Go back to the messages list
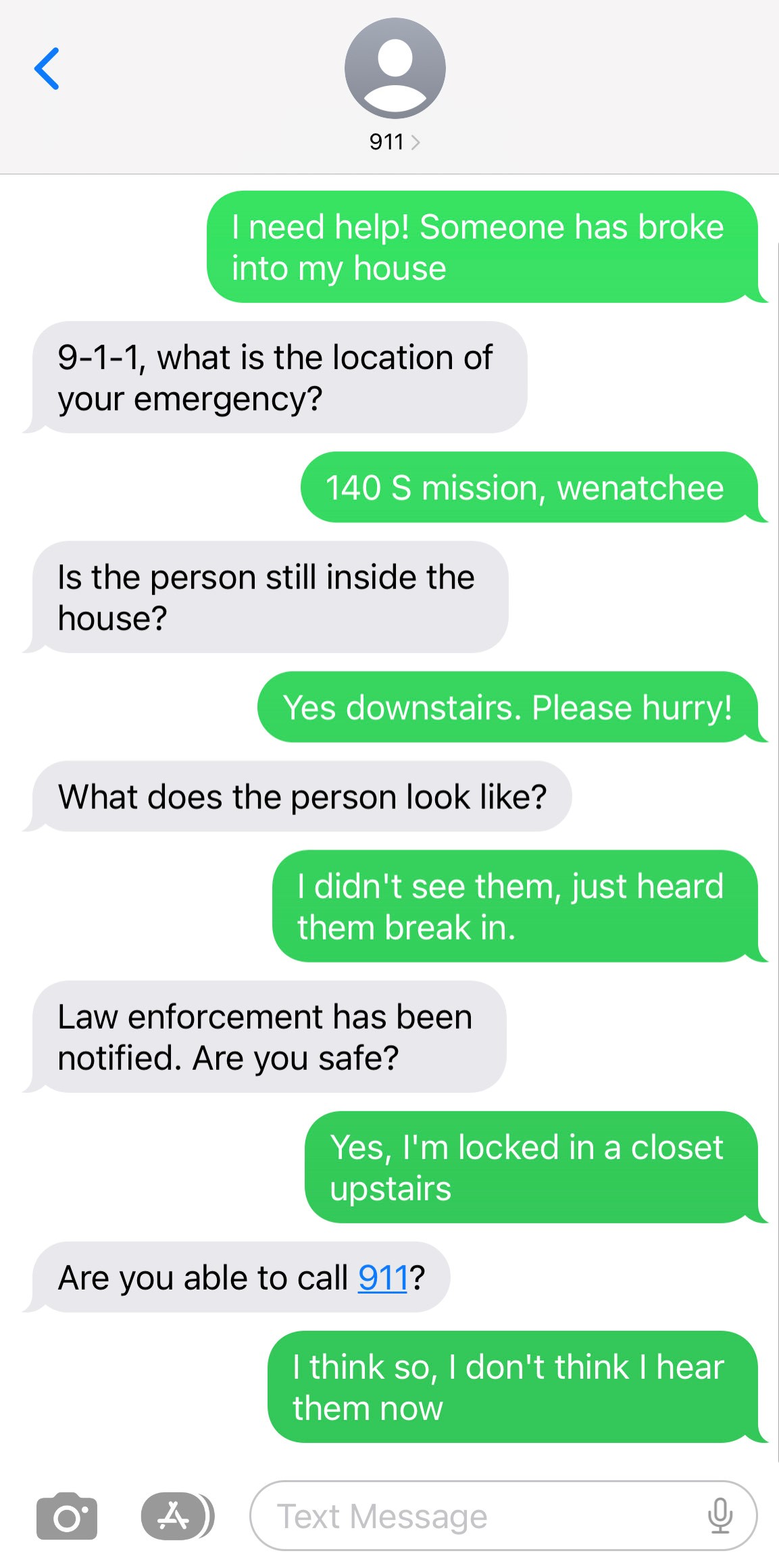The height and width of the screenshot is (1568, 779). (47, 68)
